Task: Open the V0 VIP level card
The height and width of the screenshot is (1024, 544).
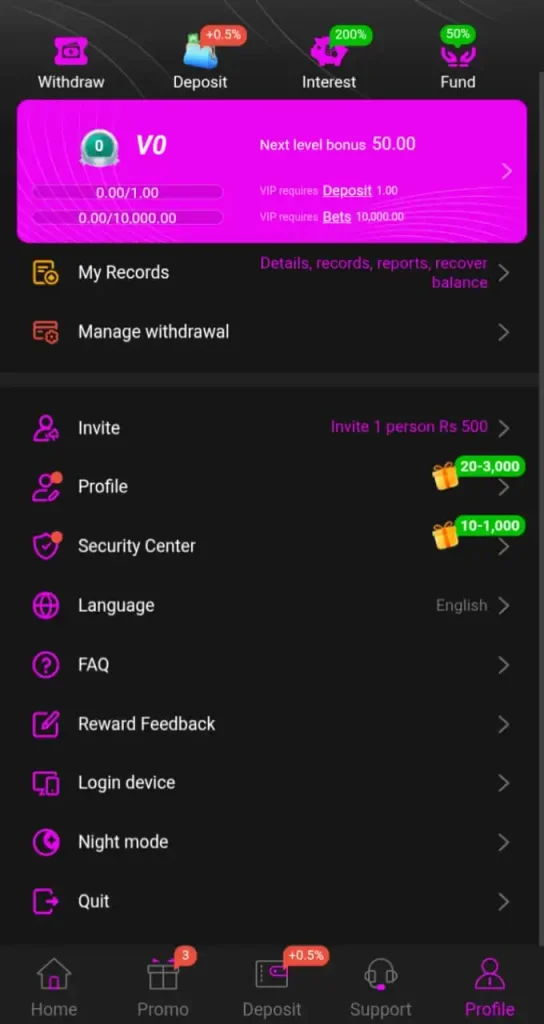Action: pyautogui.click(x=272, y=171)
